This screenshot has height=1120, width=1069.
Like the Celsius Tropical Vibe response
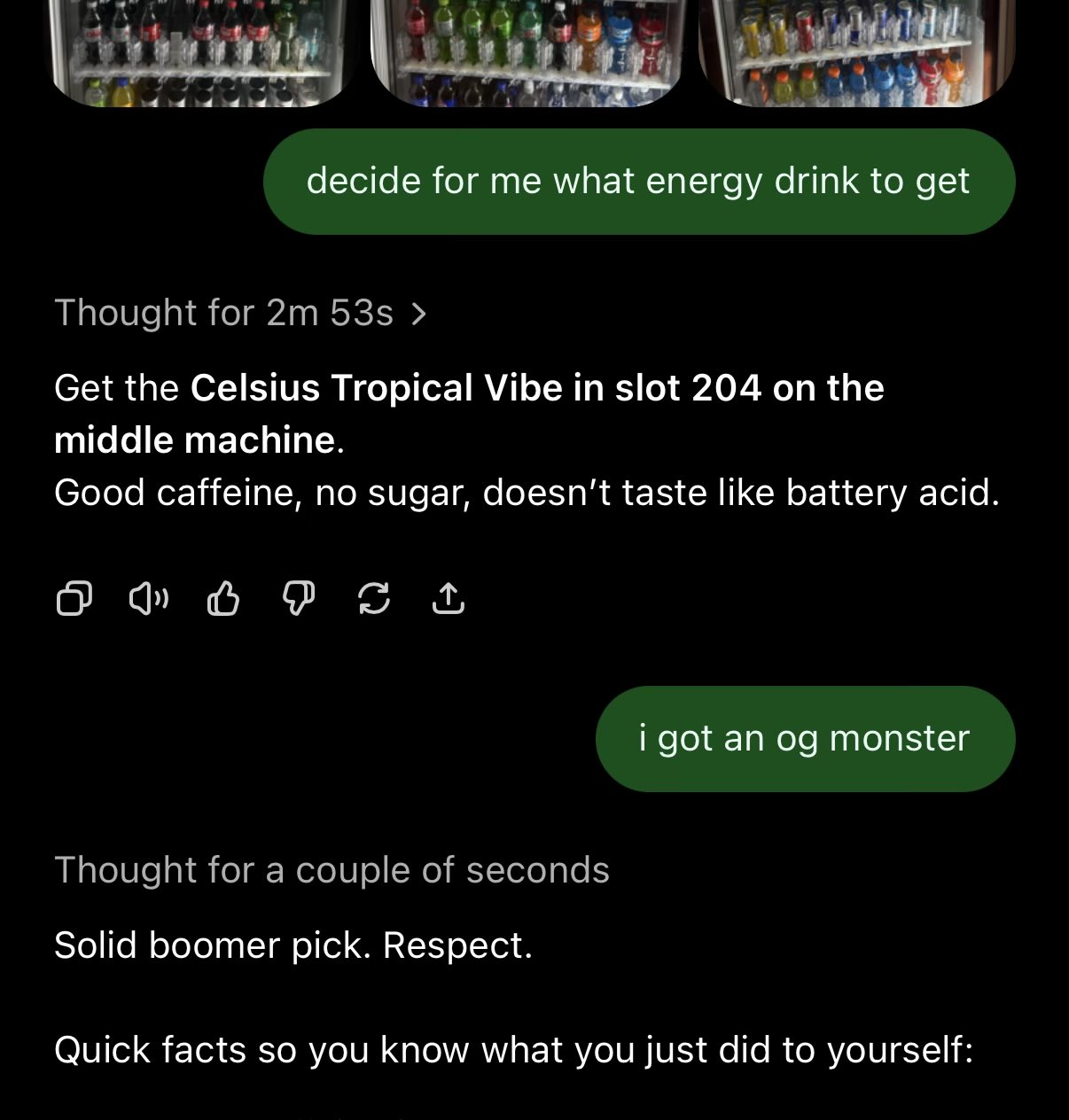coord(223,600)
